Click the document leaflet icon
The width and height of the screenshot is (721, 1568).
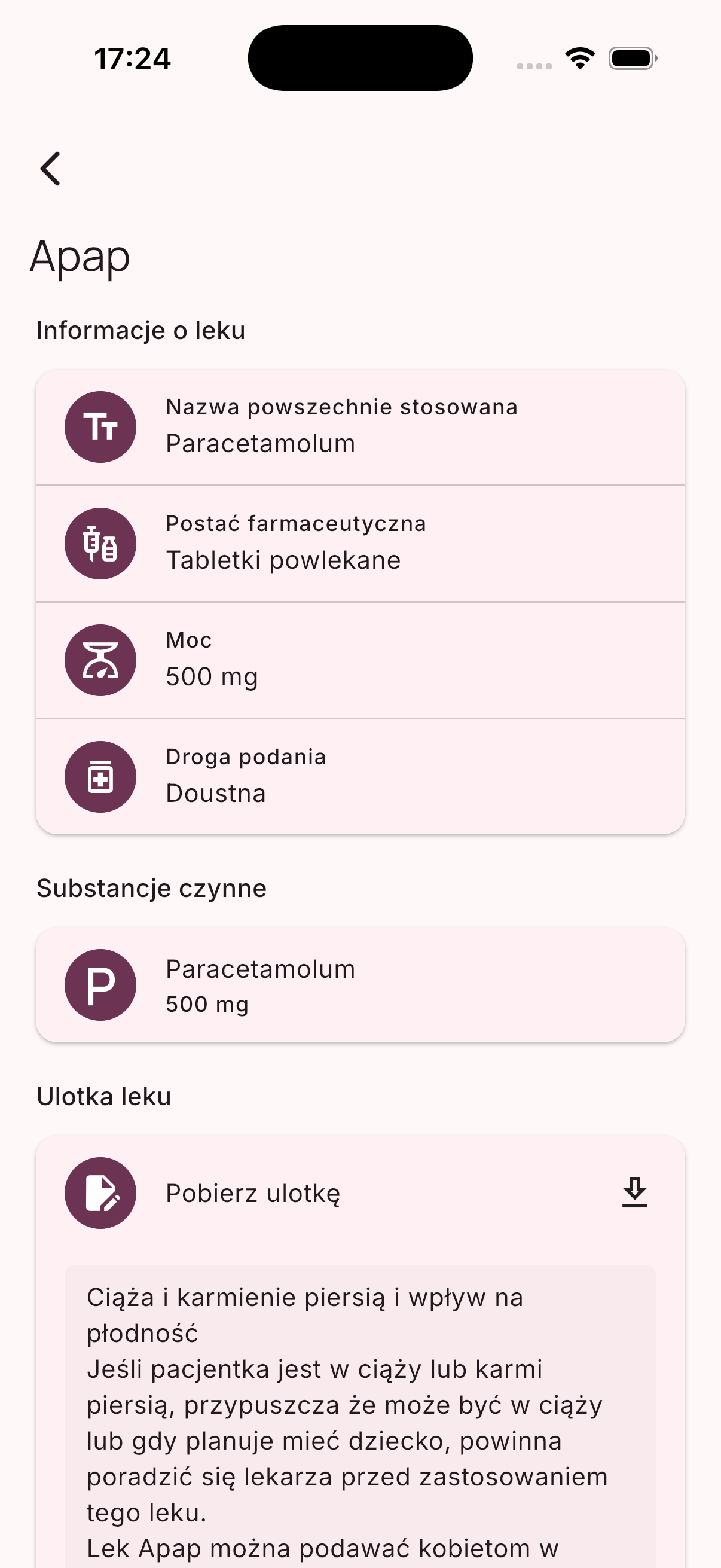point(100,1192)
